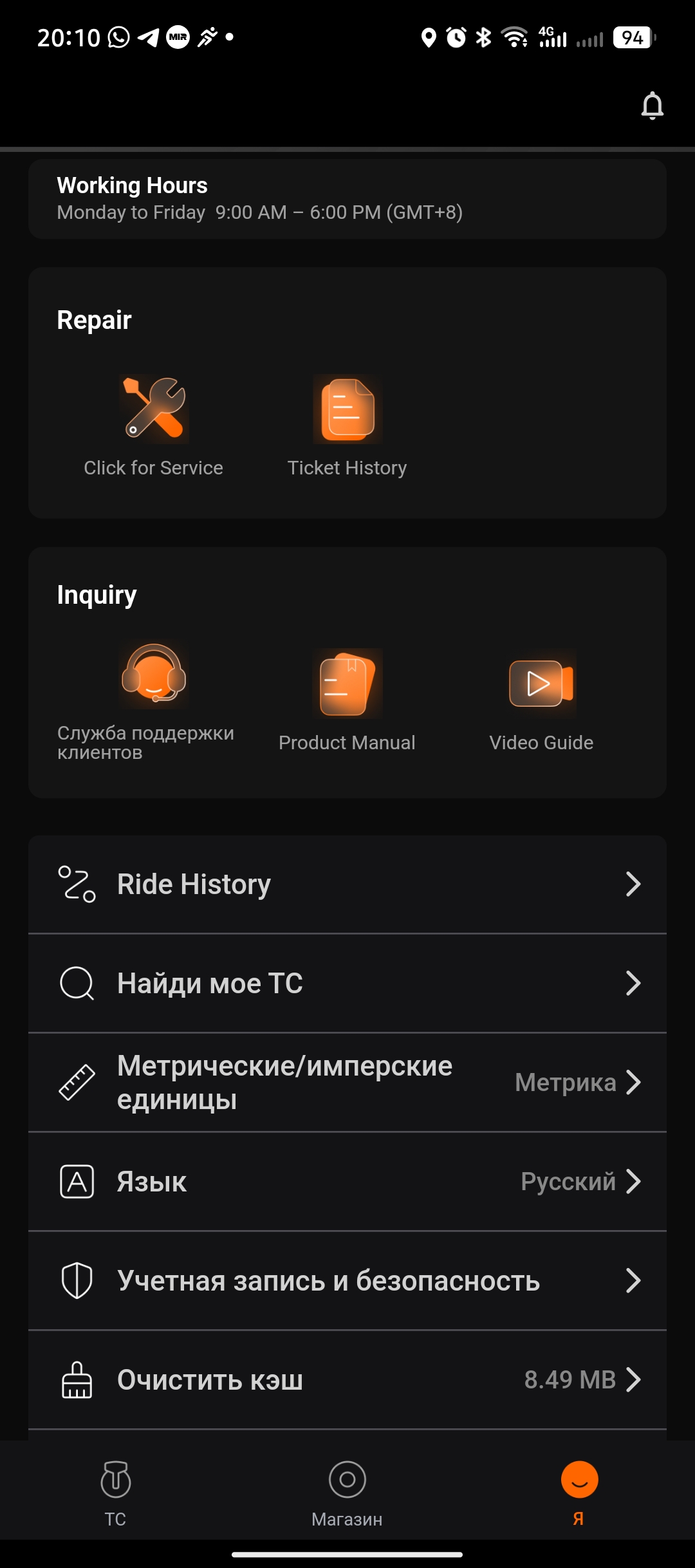Open the notifications bell
The width and height of the screenshot is (695, 1568).
(x=652, y=106)
